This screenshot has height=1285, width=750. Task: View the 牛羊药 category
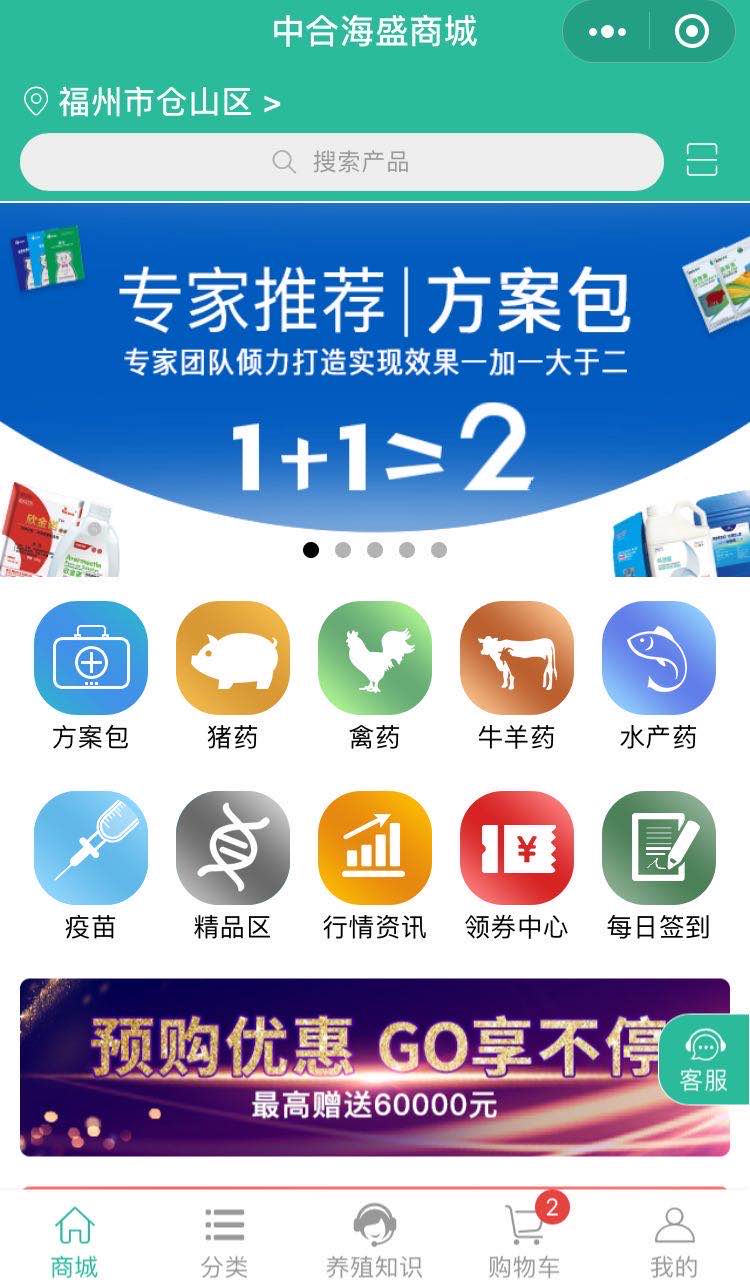(517, 658)
